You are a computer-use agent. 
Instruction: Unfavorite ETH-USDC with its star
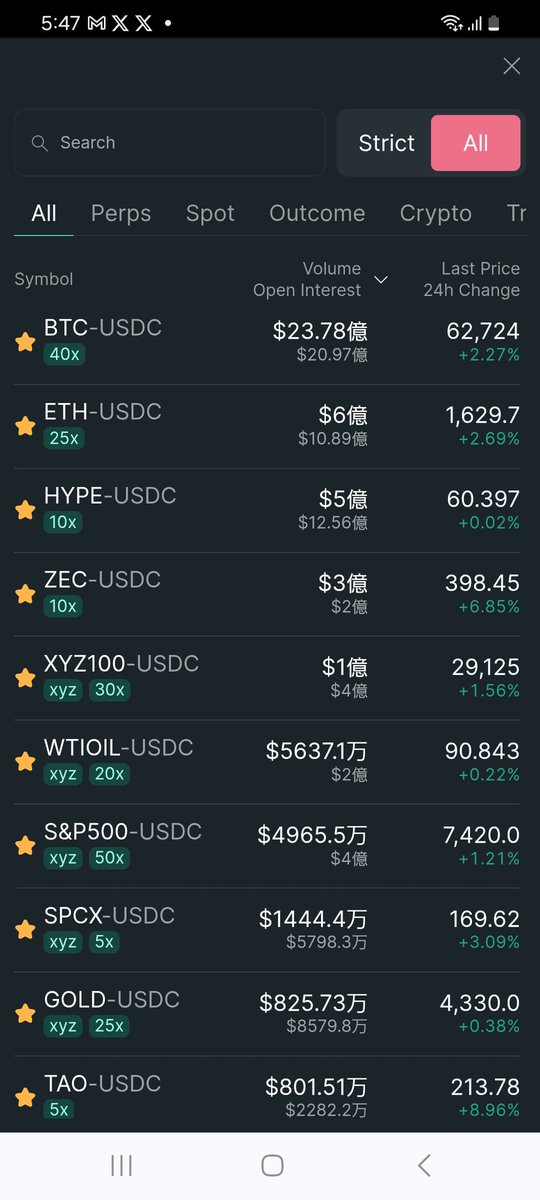pyautogui.click(x=25, y=426)
